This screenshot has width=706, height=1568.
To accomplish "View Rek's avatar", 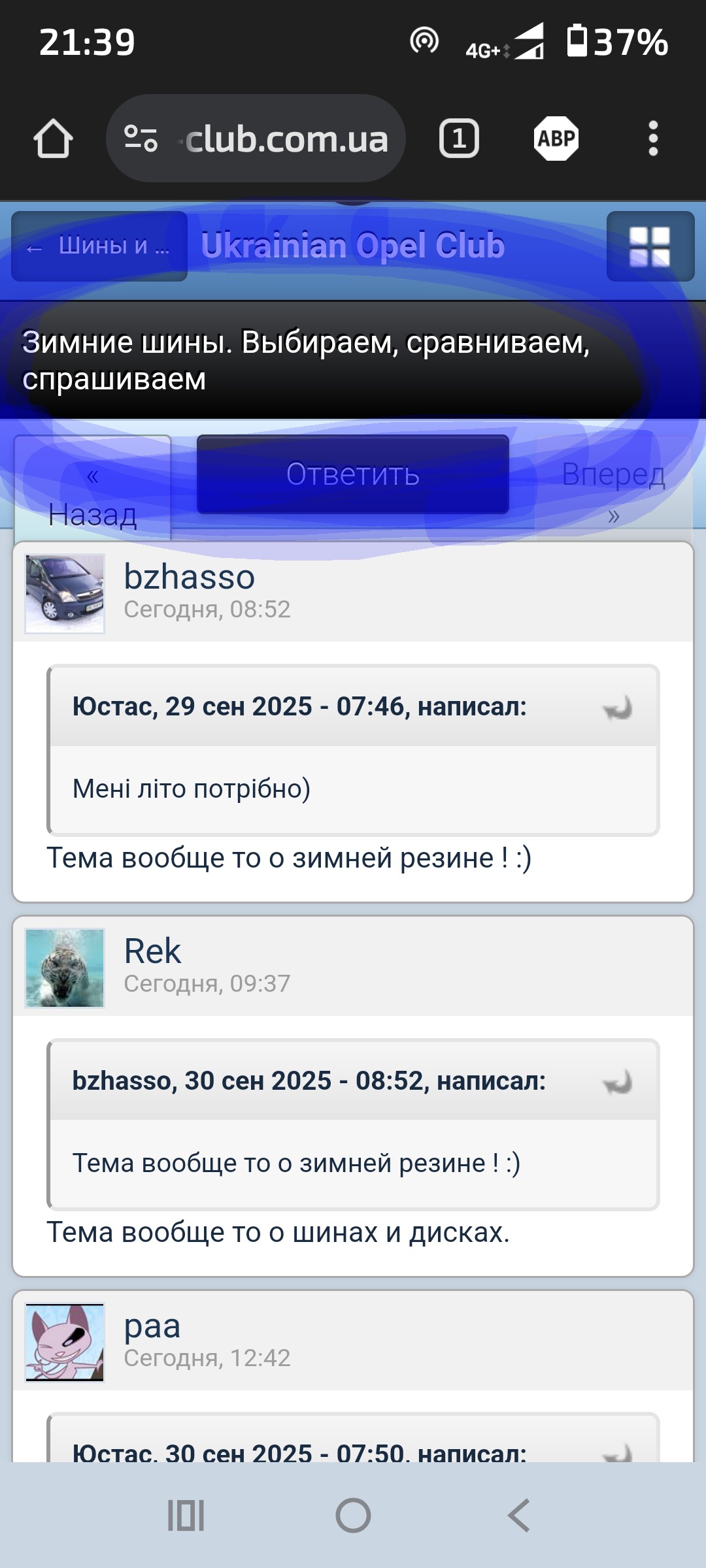I will pos(65,968).
